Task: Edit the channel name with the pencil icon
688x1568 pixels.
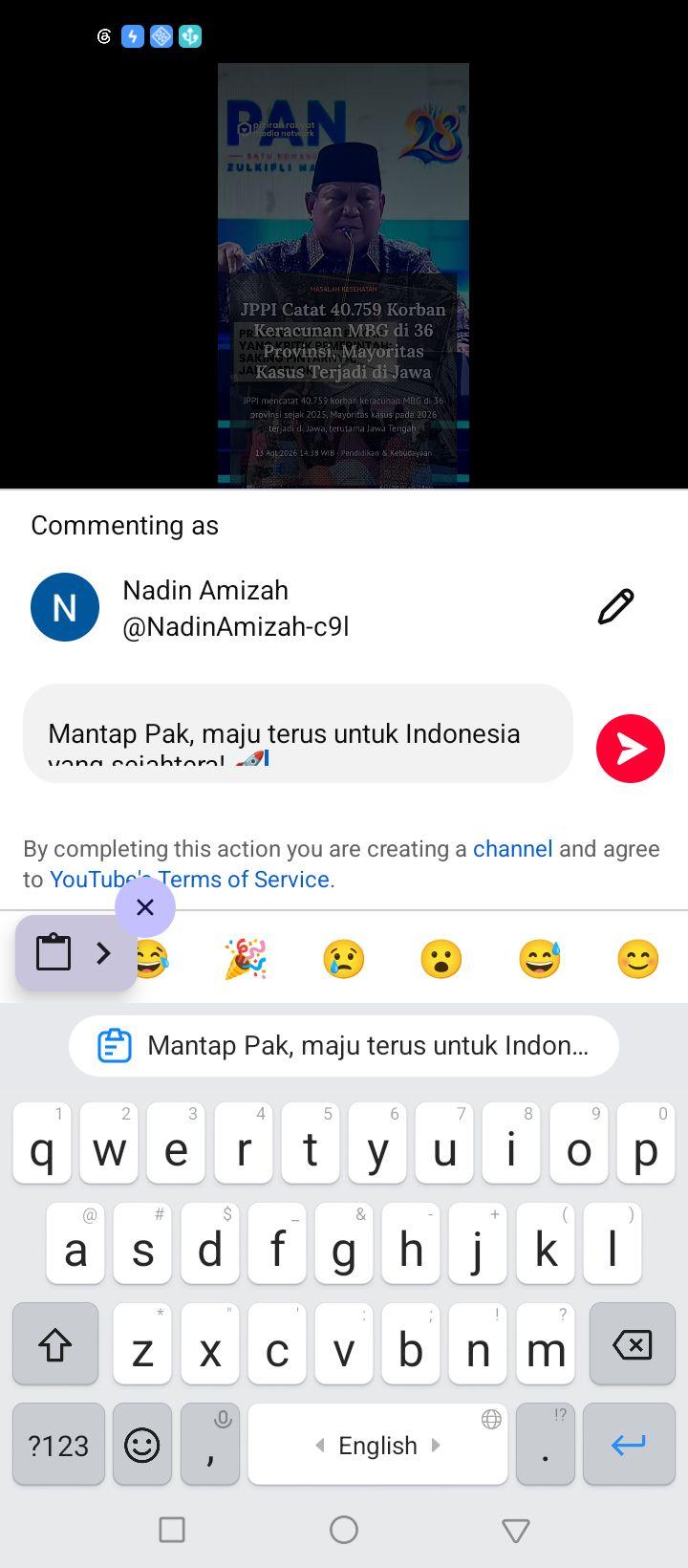Action: [x=615, y=607]
